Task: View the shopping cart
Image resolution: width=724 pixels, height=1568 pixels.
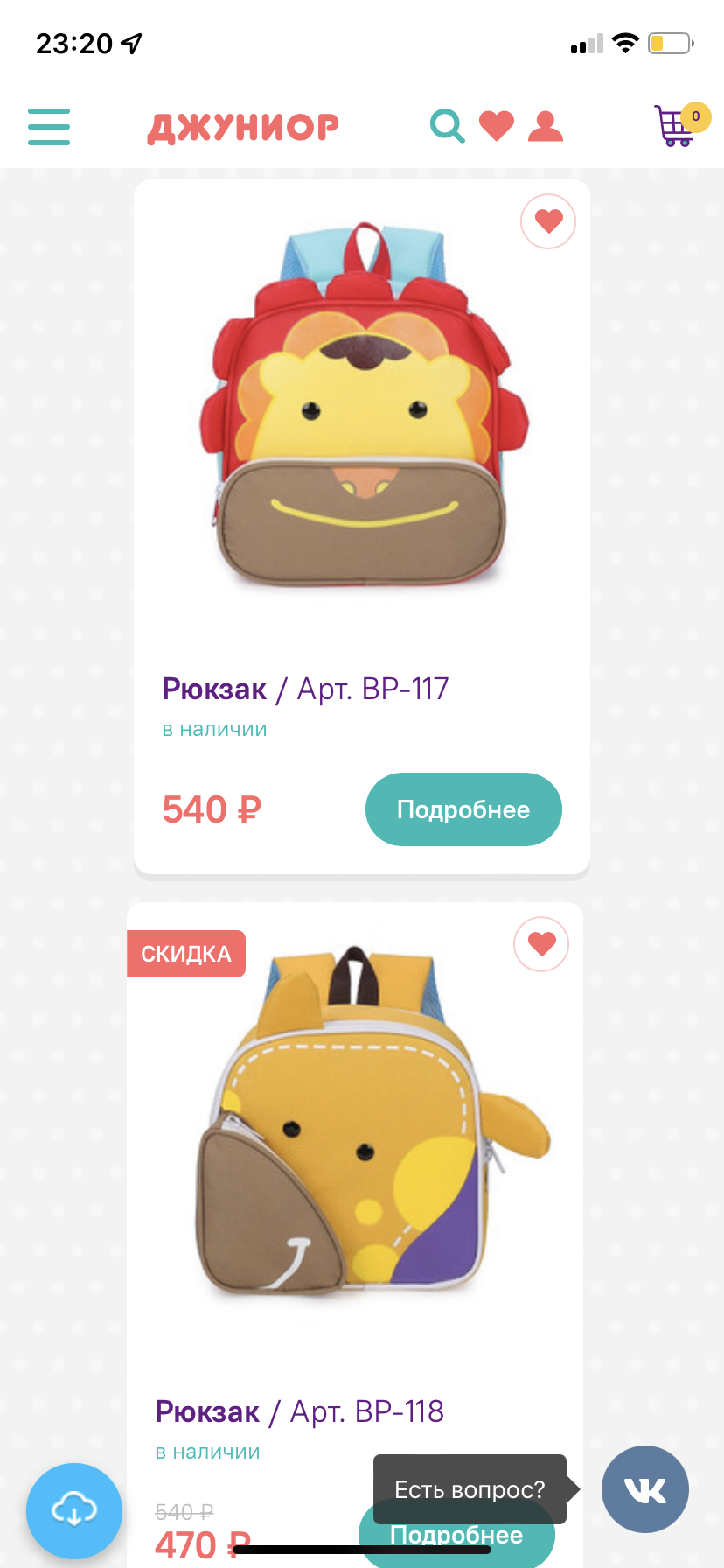Action: click(681, 125)
